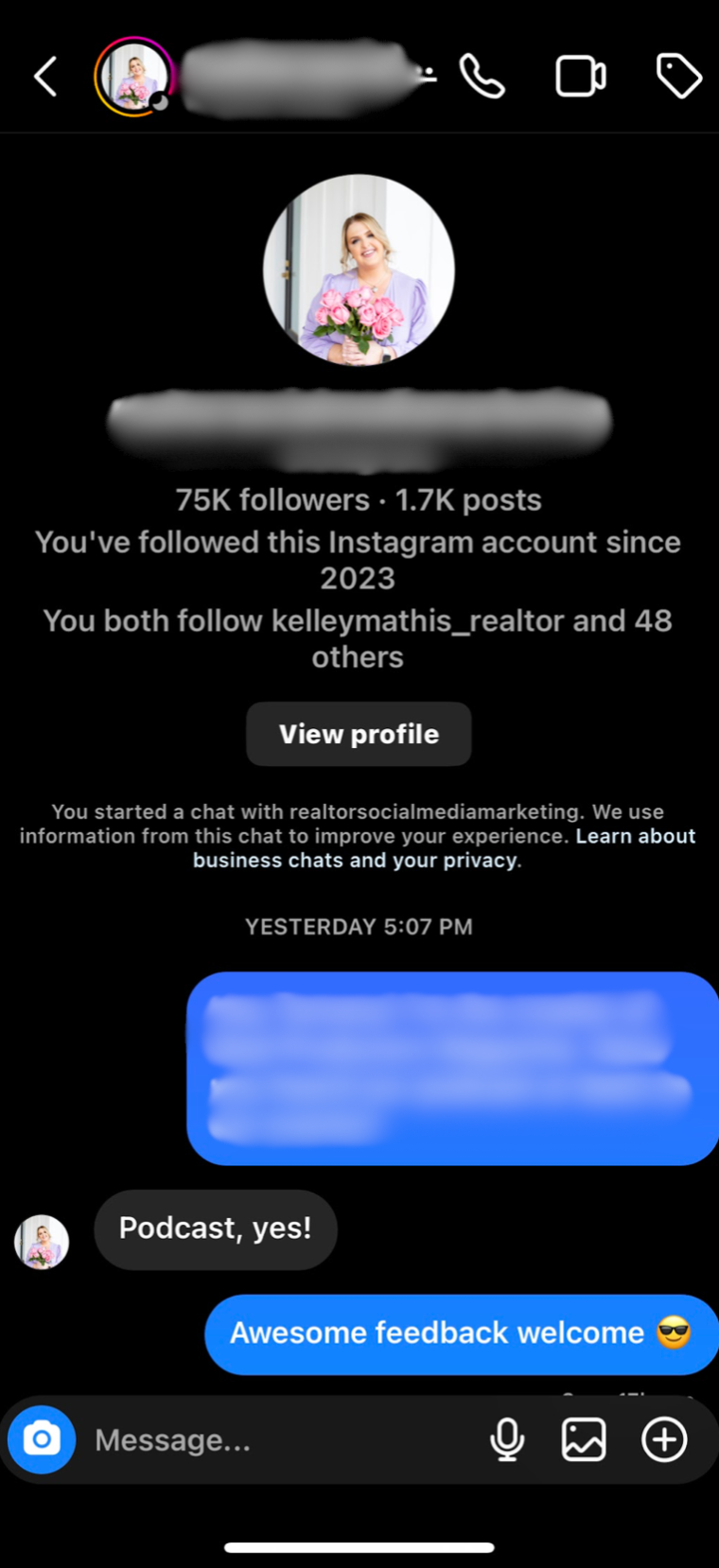This screenshot has width=719, height=1568.
Task: View the story from header avatar
Action: (133, 77)
